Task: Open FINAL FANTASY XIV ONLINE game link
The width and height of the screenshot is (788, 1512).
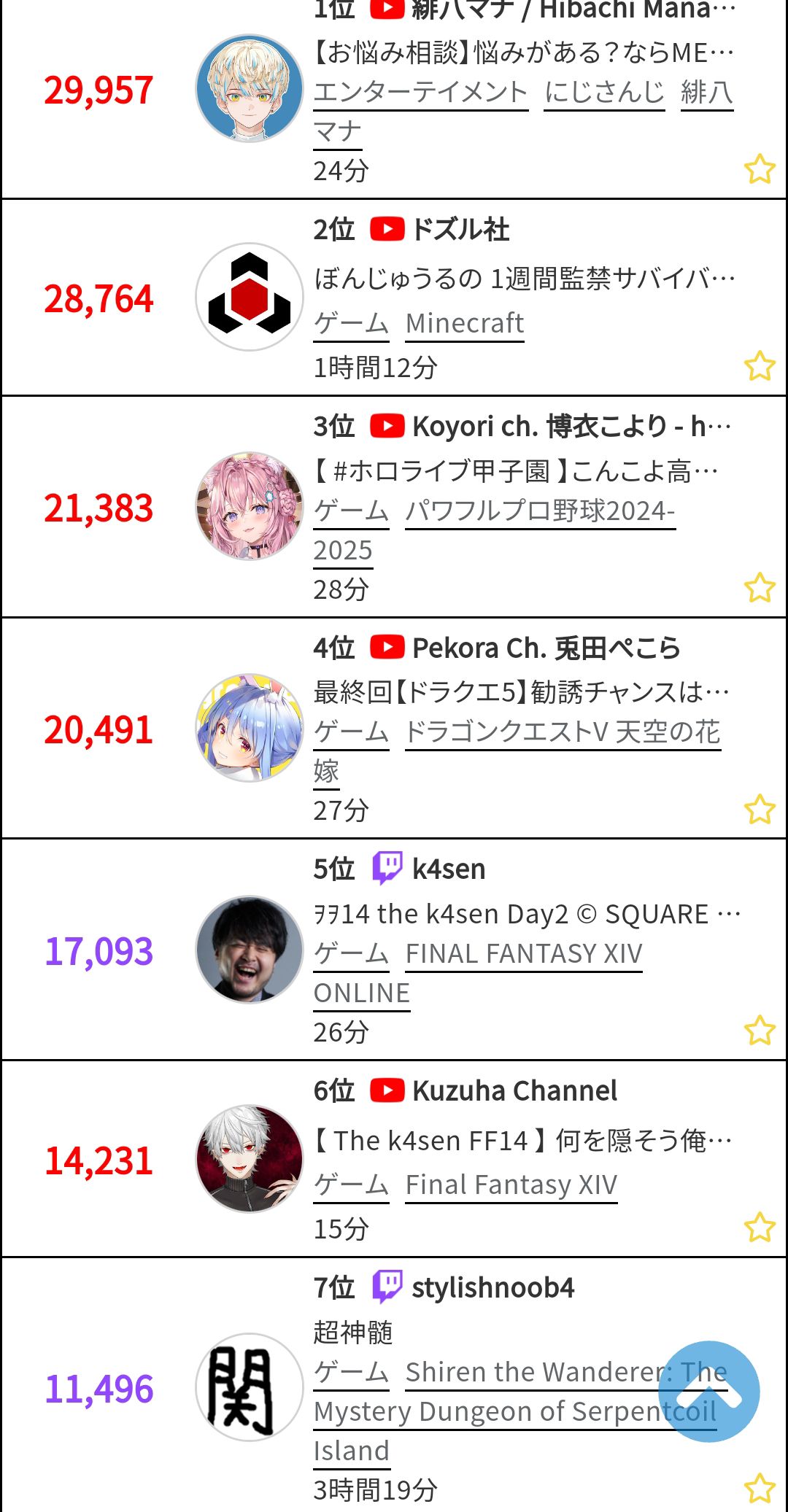Action: [523, 954]
